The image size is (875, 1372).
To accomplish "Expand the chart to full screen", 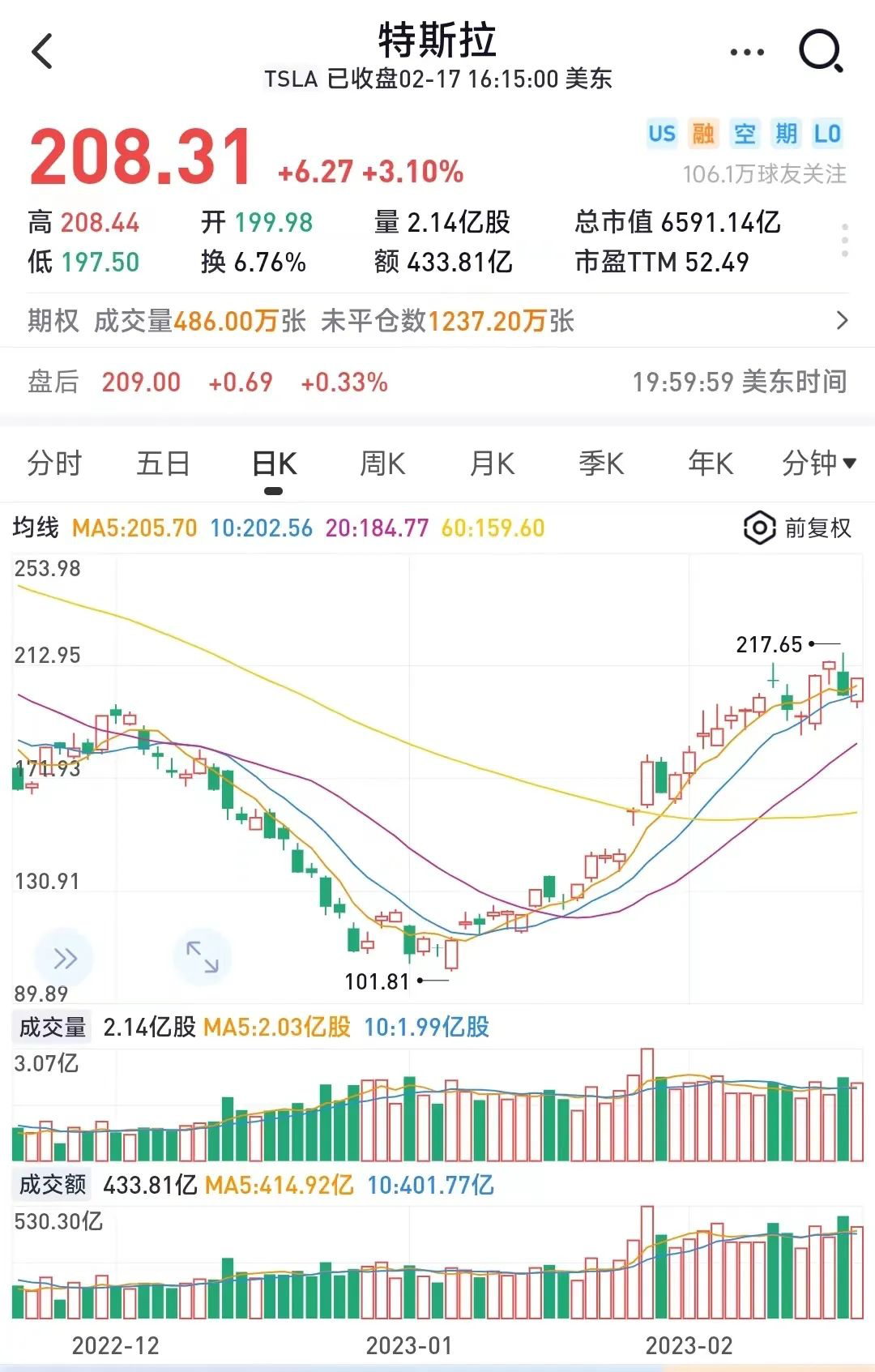I will (203, 957).
